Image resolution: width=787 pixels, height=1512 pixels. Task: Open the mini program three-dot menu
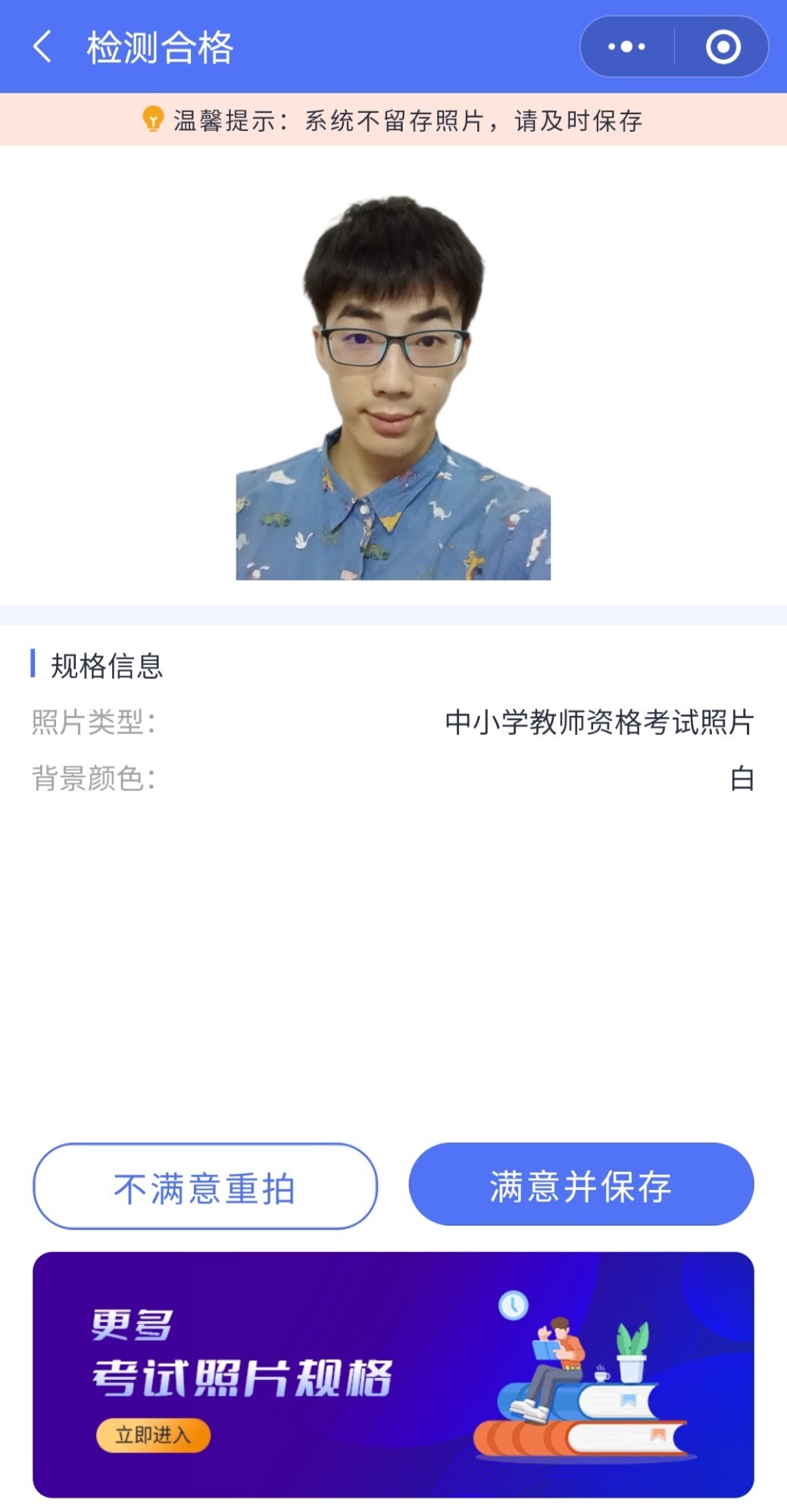(626, 47)
